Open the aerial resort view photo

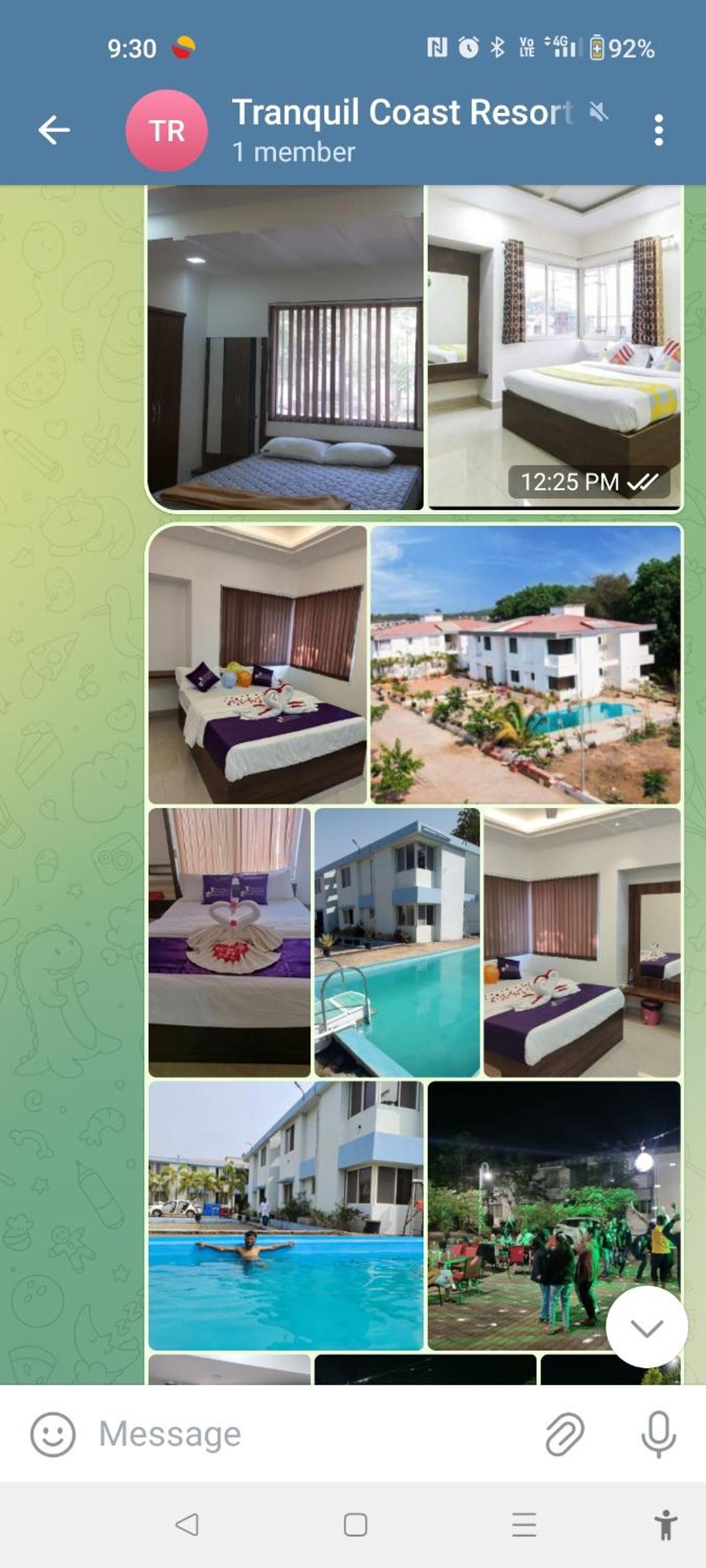tap(525, 664)
